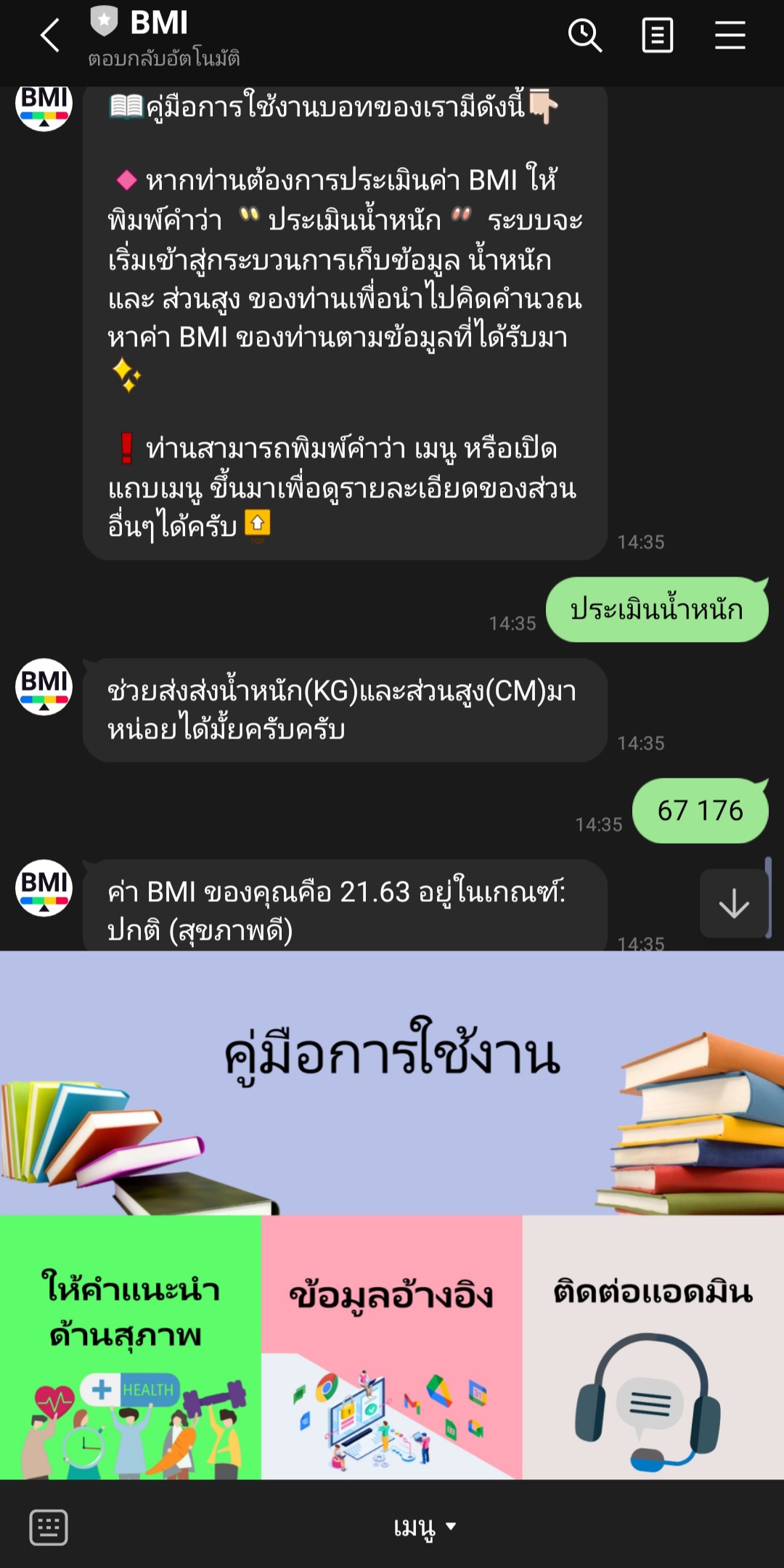Switch to keyboard input
The width and height of the screenshot is (784, 1568).
coord(49,1527)
